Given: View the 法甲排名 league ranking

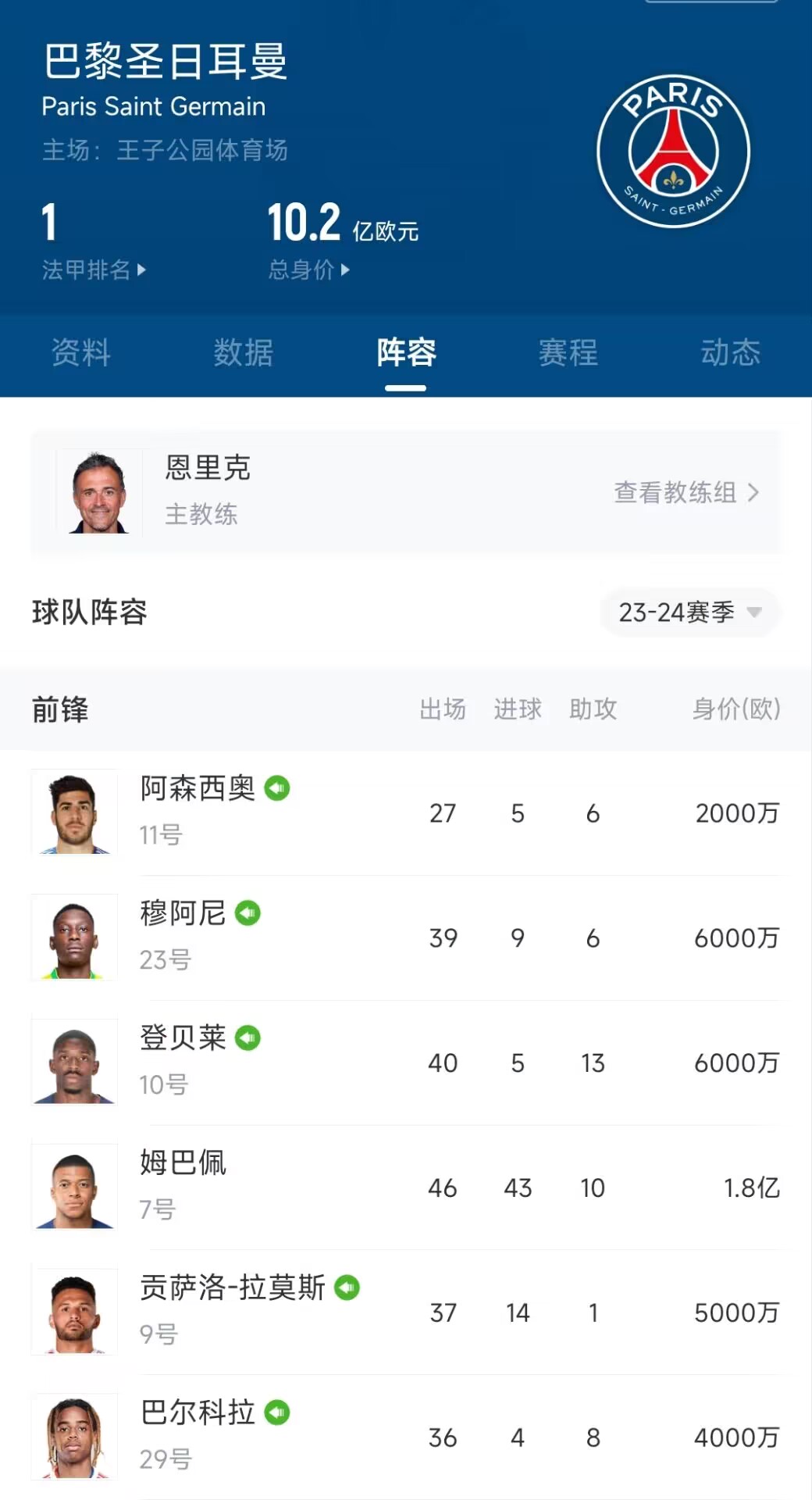Looking at the screenshot, I should (93, 270).
